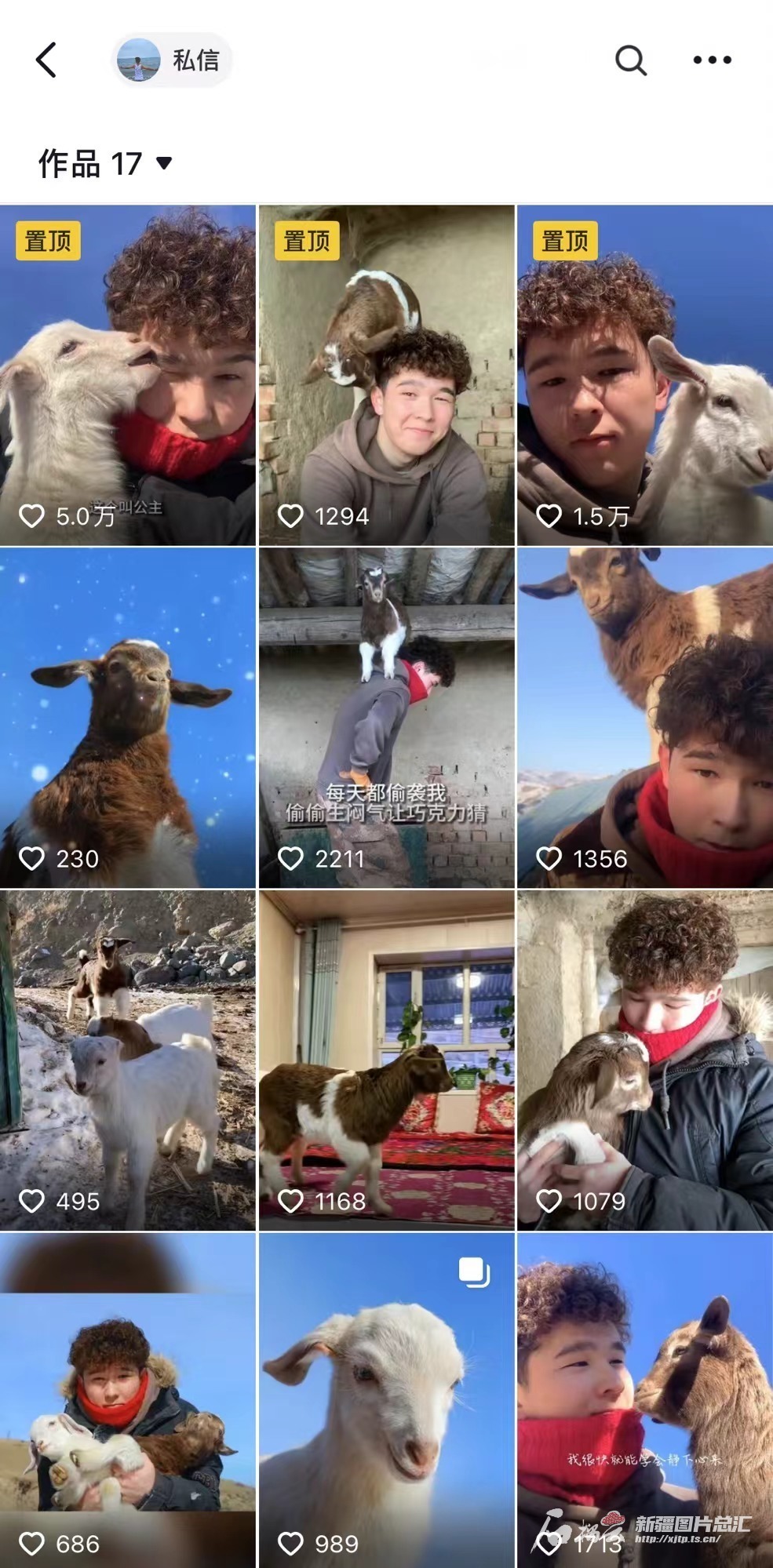
Task: Open pinned video with 5.0万 likes
Action: (128, 375)
